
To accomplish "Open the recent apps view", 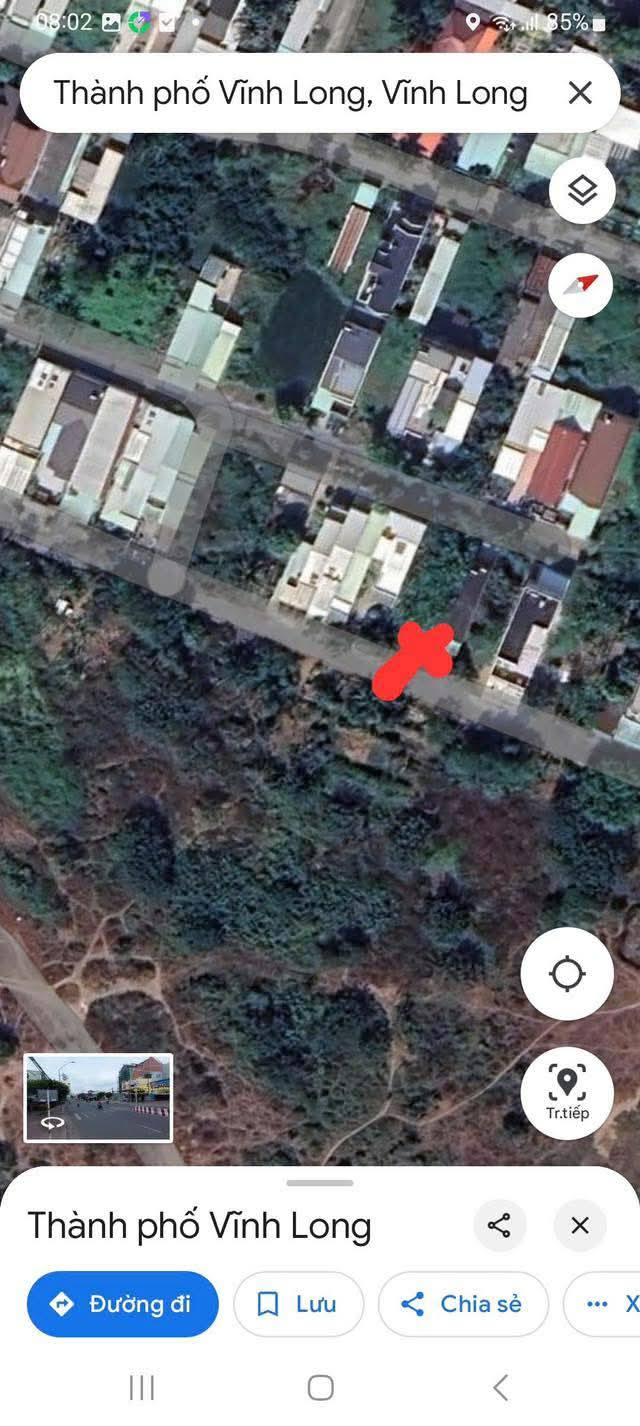I will coord(141,1387).
